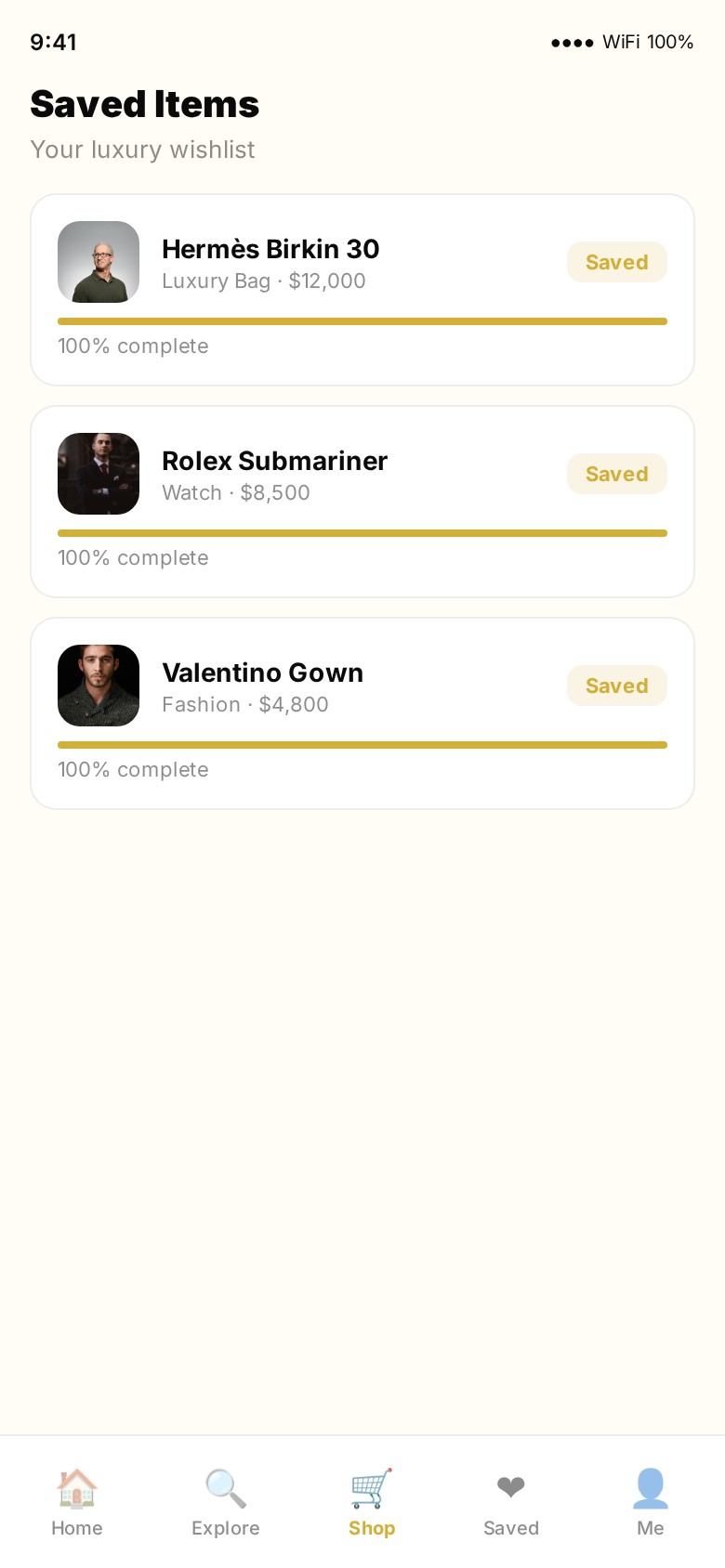This screenshot has height=1568, width=725.
Task: Open the Hermès Birkin 30 item thumbnail
Action: [x=99, y=262]
